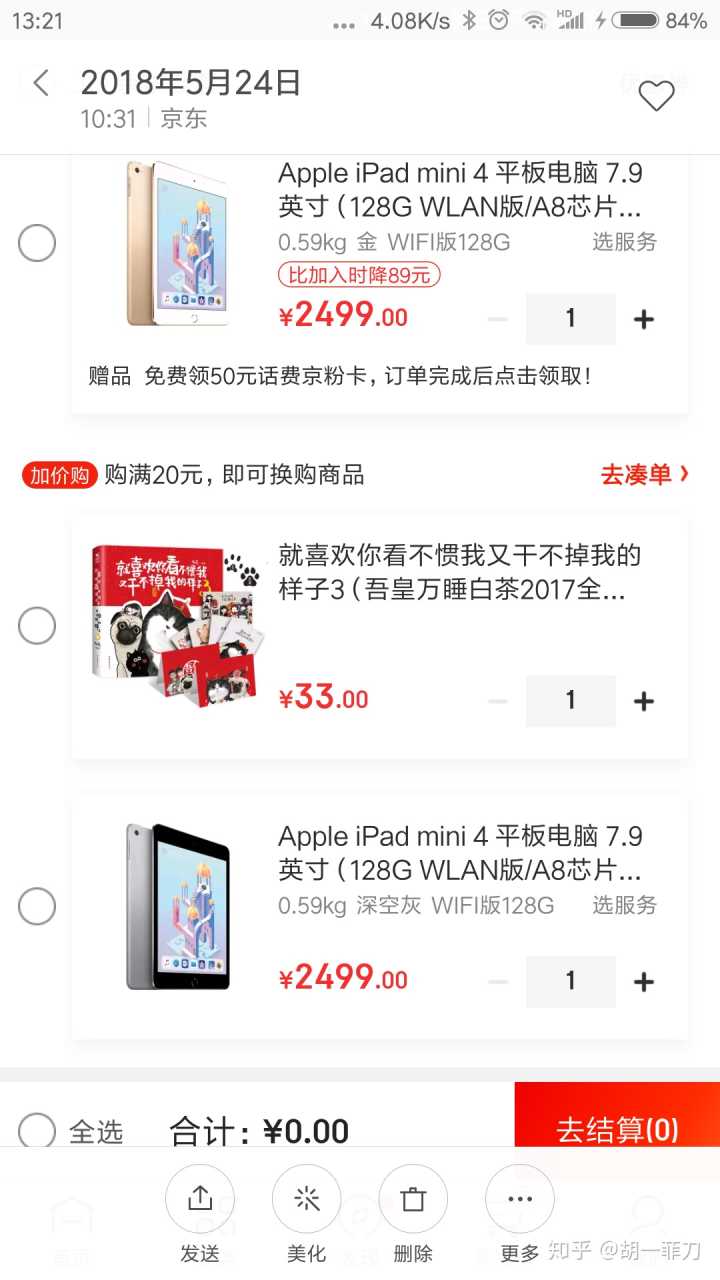
Task: Go back from the photo viewer
Action: [40, 84]
